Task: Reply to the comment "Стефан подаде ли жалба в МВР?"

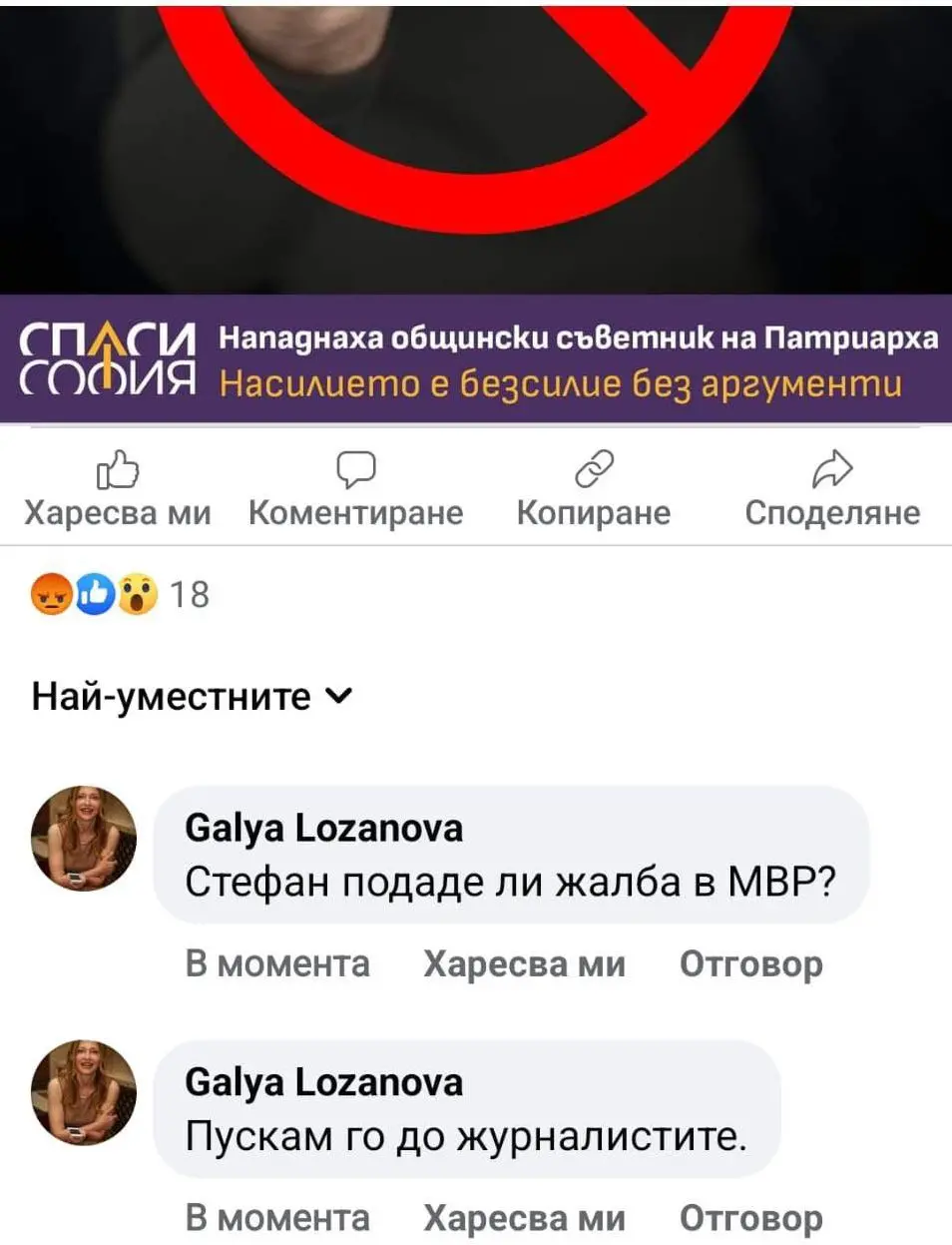Action: click(x=750, y=963)
